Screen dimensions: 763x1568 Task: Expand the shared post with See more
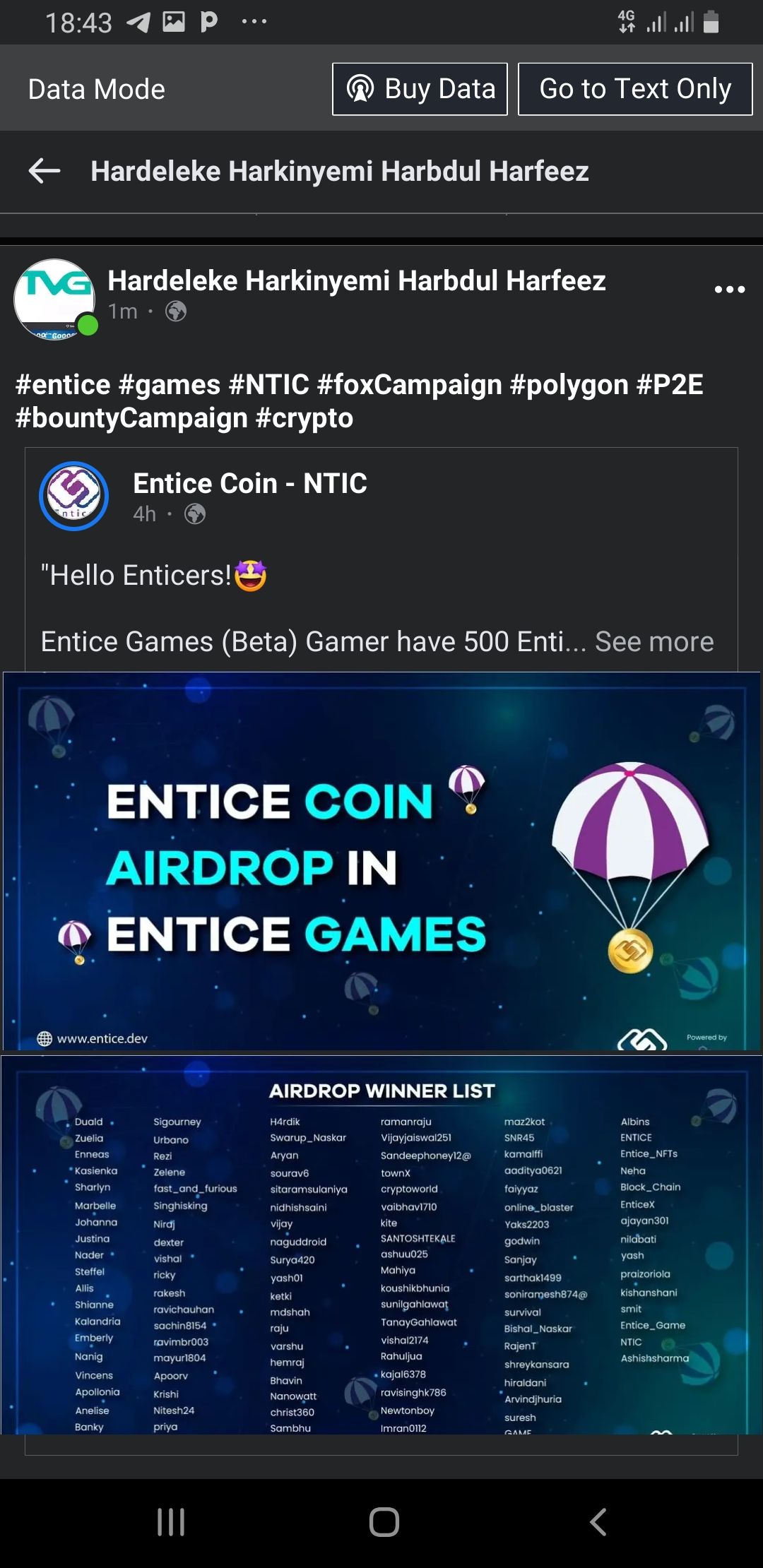(x=653, y=641)
